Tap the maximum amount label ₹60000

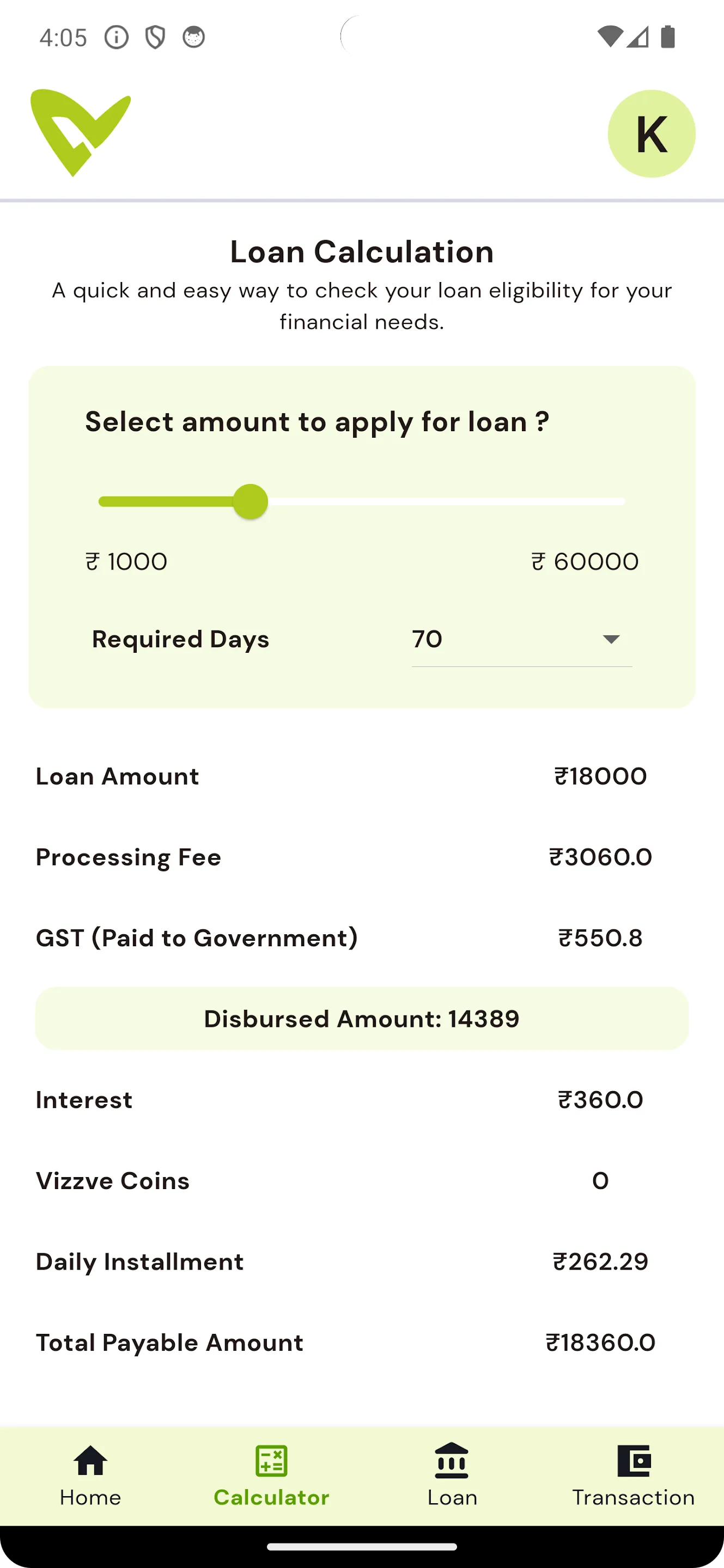[x=583, y=561]
